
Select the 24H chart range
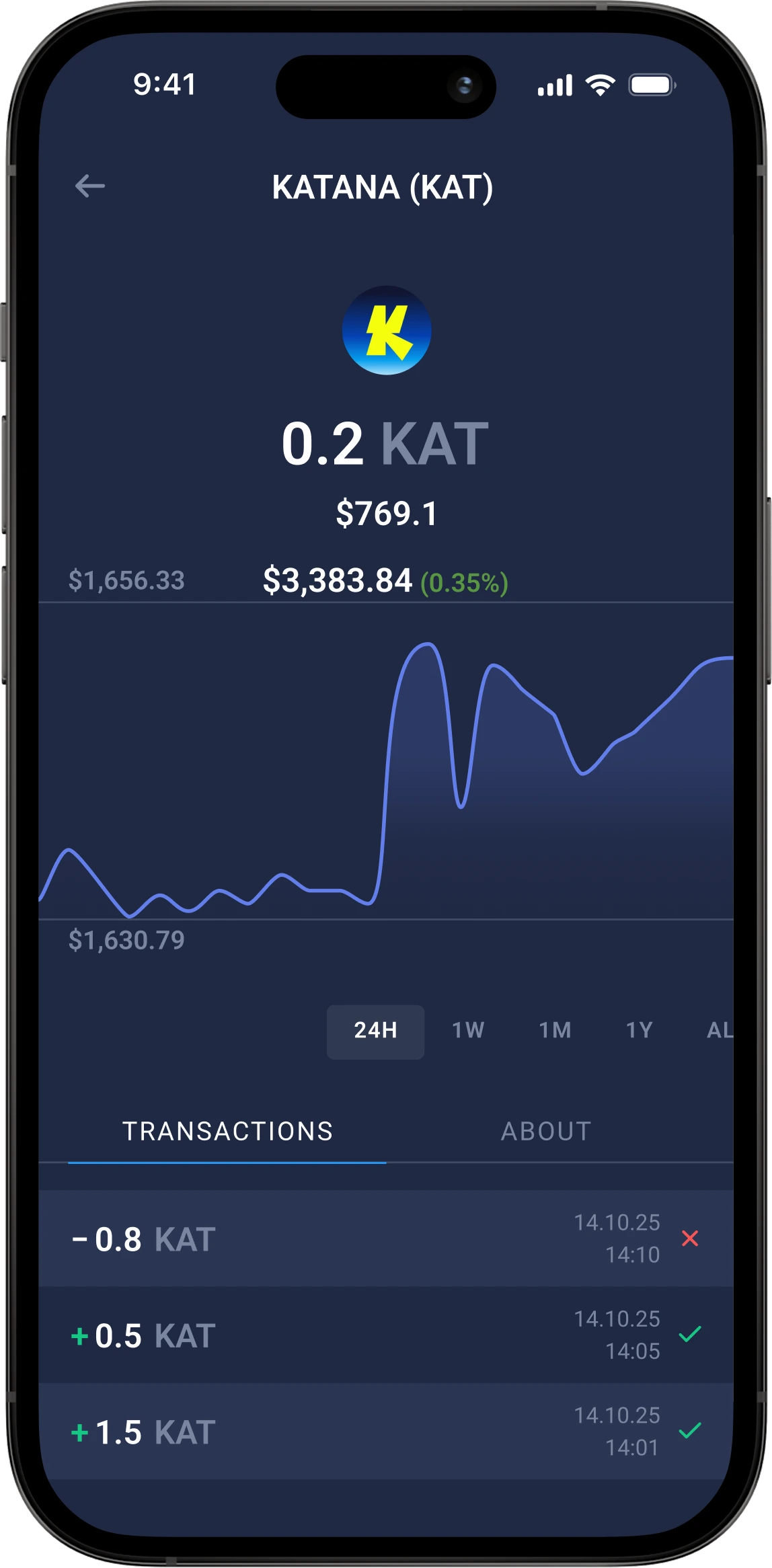375,1031
